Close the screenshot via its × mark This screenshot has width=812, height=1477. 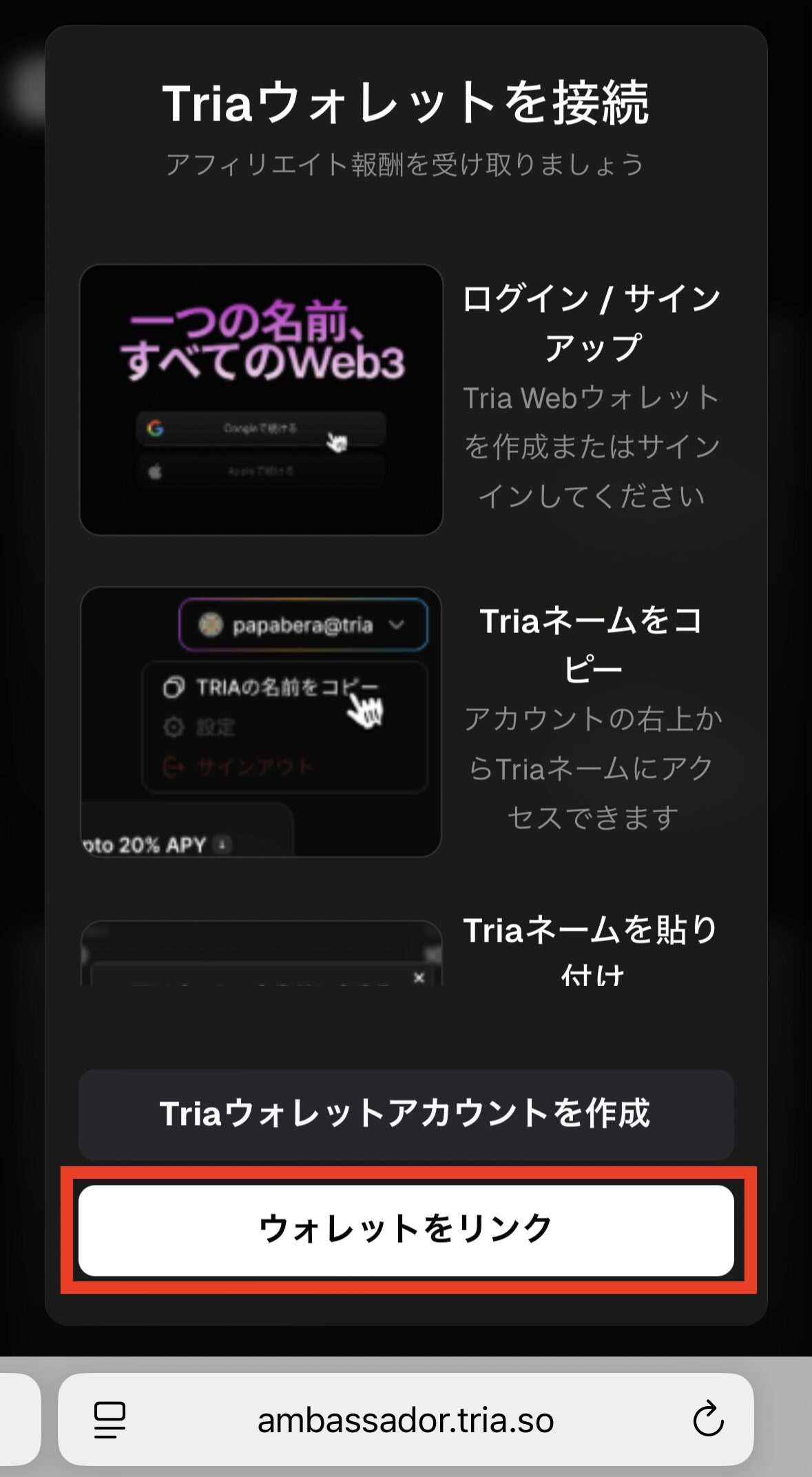[x=419, y=977]
